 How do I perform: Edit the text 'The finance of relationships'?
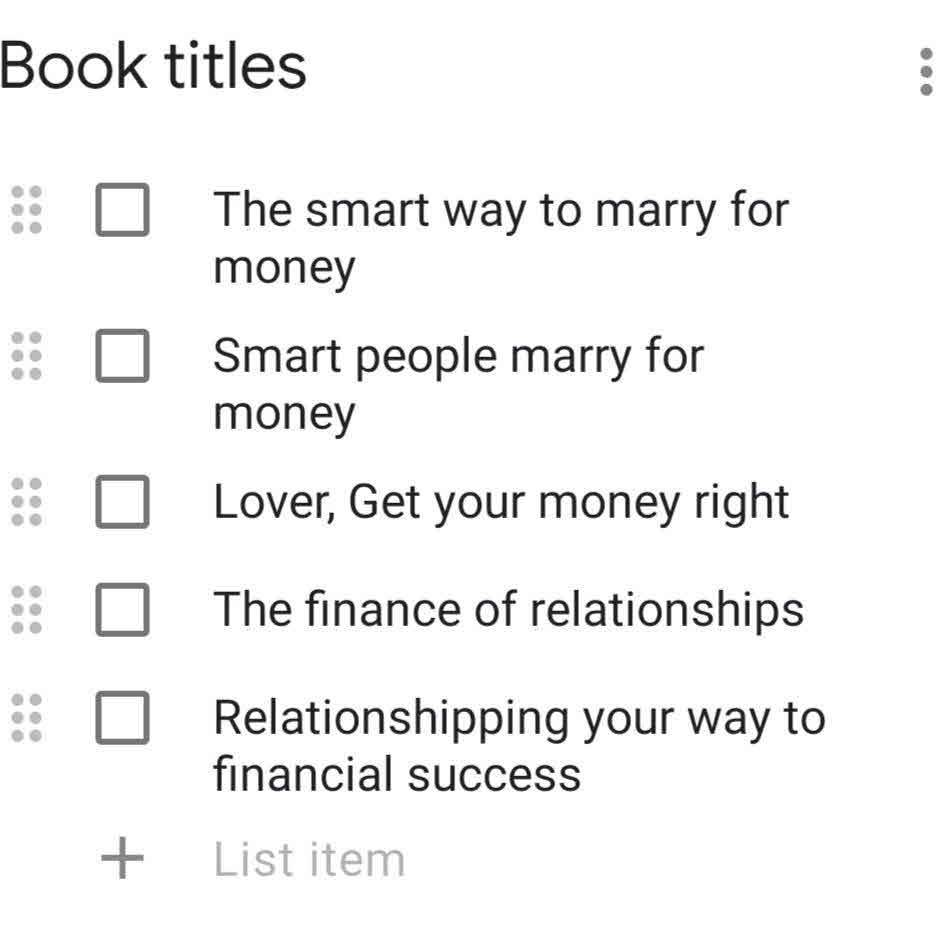(508, 610)
